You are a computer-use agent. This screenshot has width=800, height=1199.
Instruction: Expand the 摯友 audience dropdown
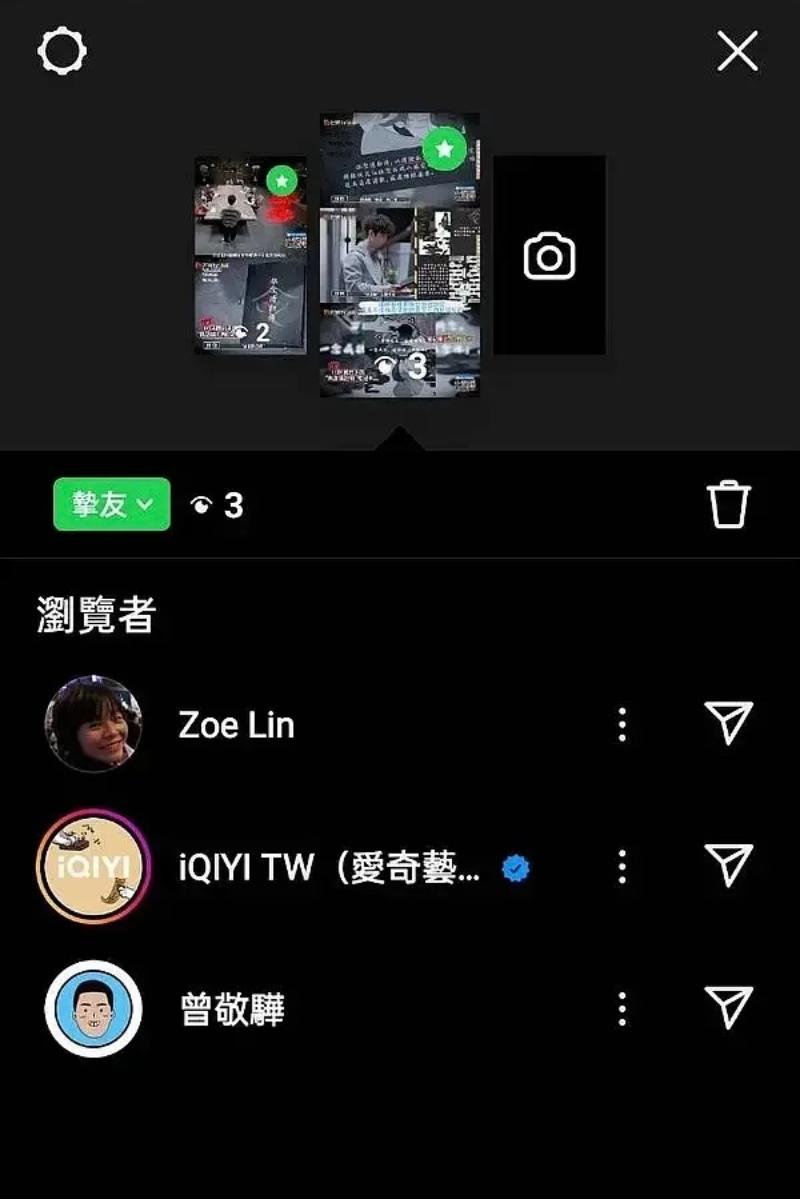coord(111,505)
